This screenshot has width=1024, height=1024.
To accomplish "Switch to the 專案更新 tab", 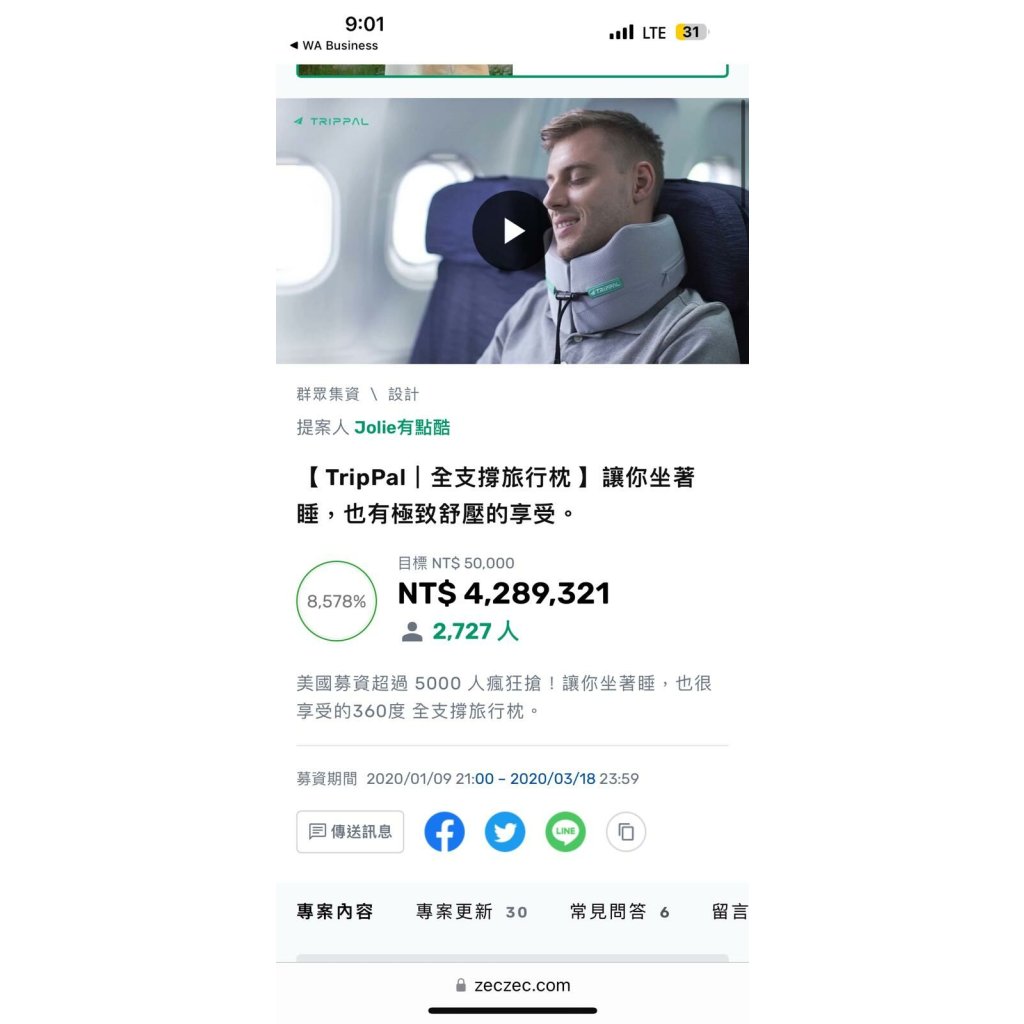I will tap(471, 912).
